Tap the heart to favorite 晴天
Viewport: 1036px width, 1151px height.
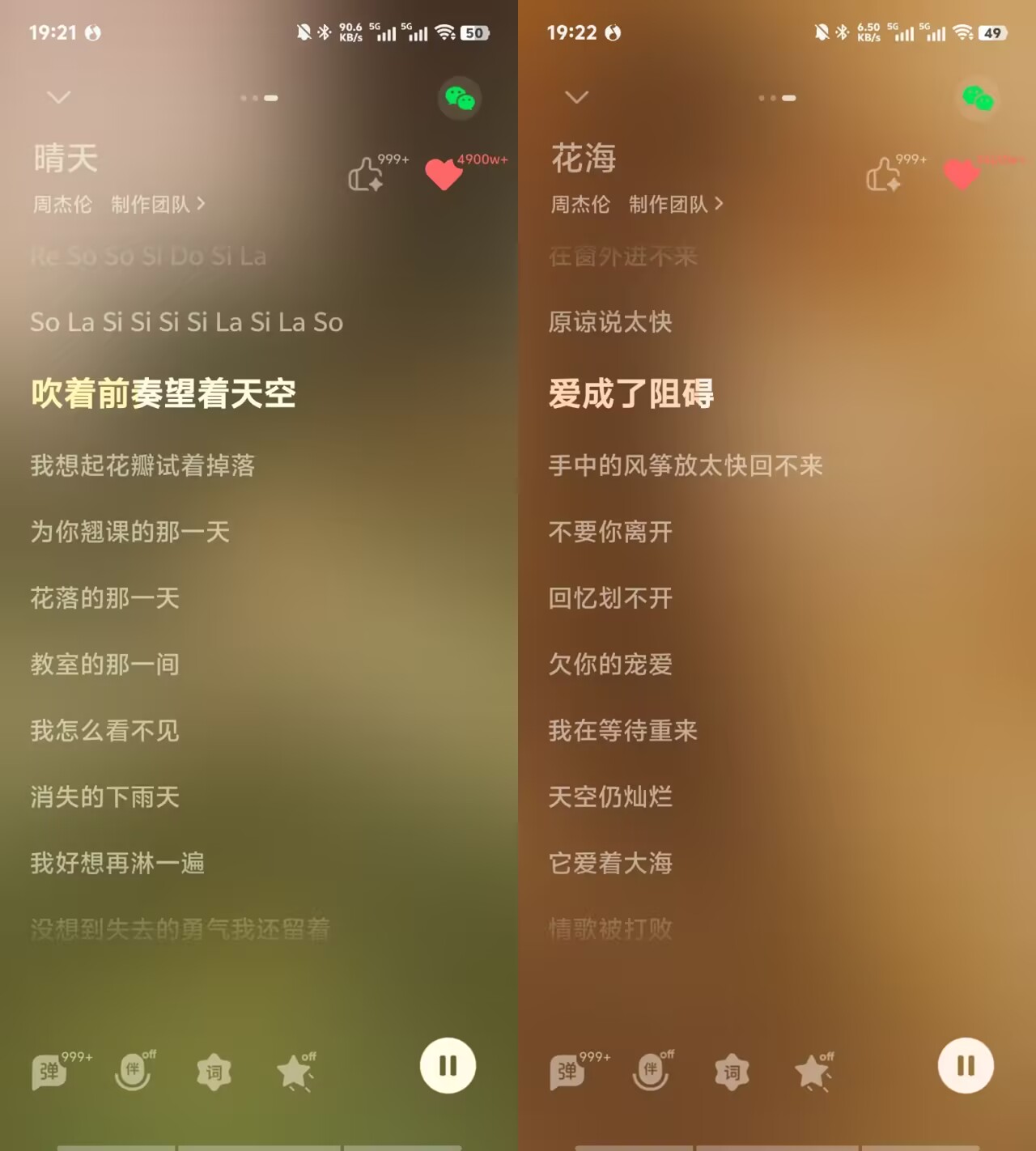point(444,173)
